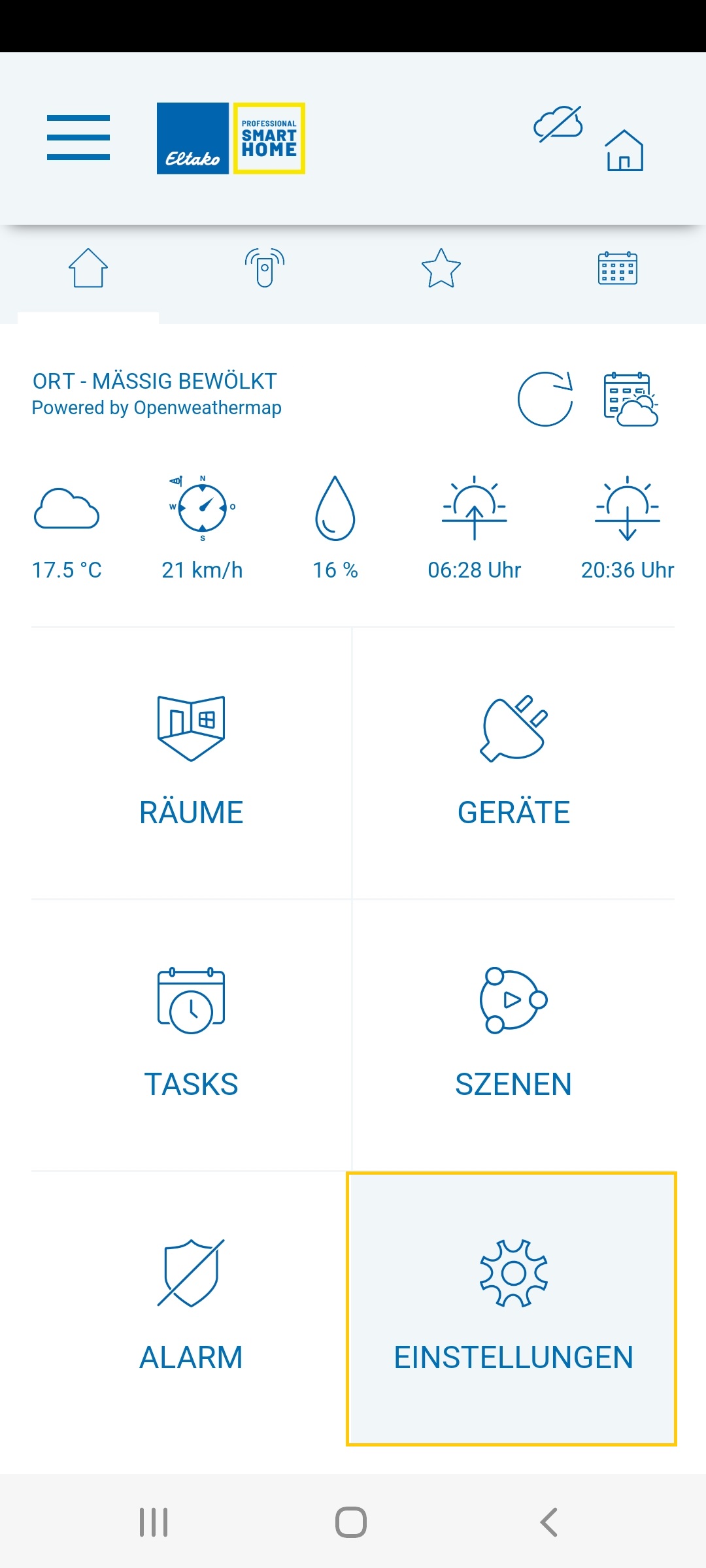Switch to the favorites star tab

(x=441, y=268)
